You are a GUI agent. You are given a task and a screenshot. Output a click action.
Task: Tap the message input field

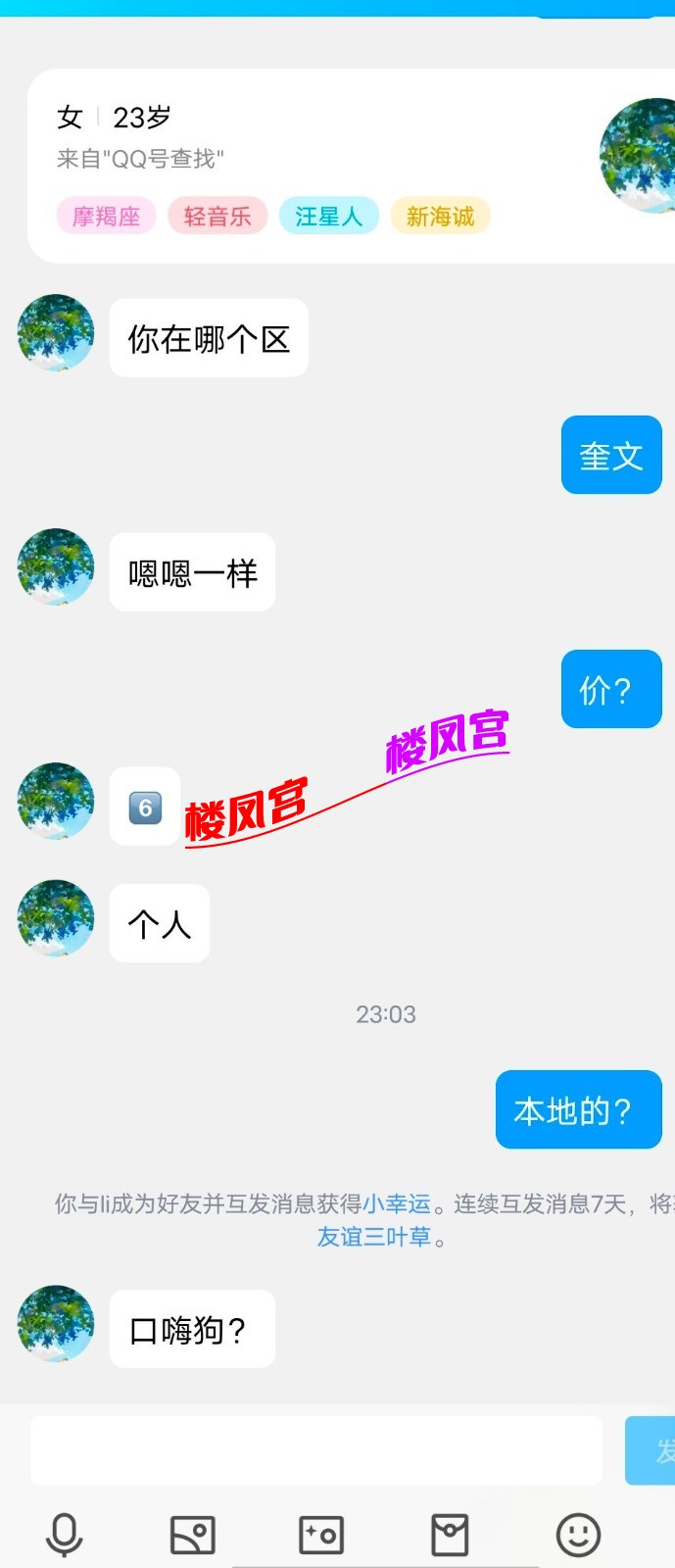pos(315,1449)
